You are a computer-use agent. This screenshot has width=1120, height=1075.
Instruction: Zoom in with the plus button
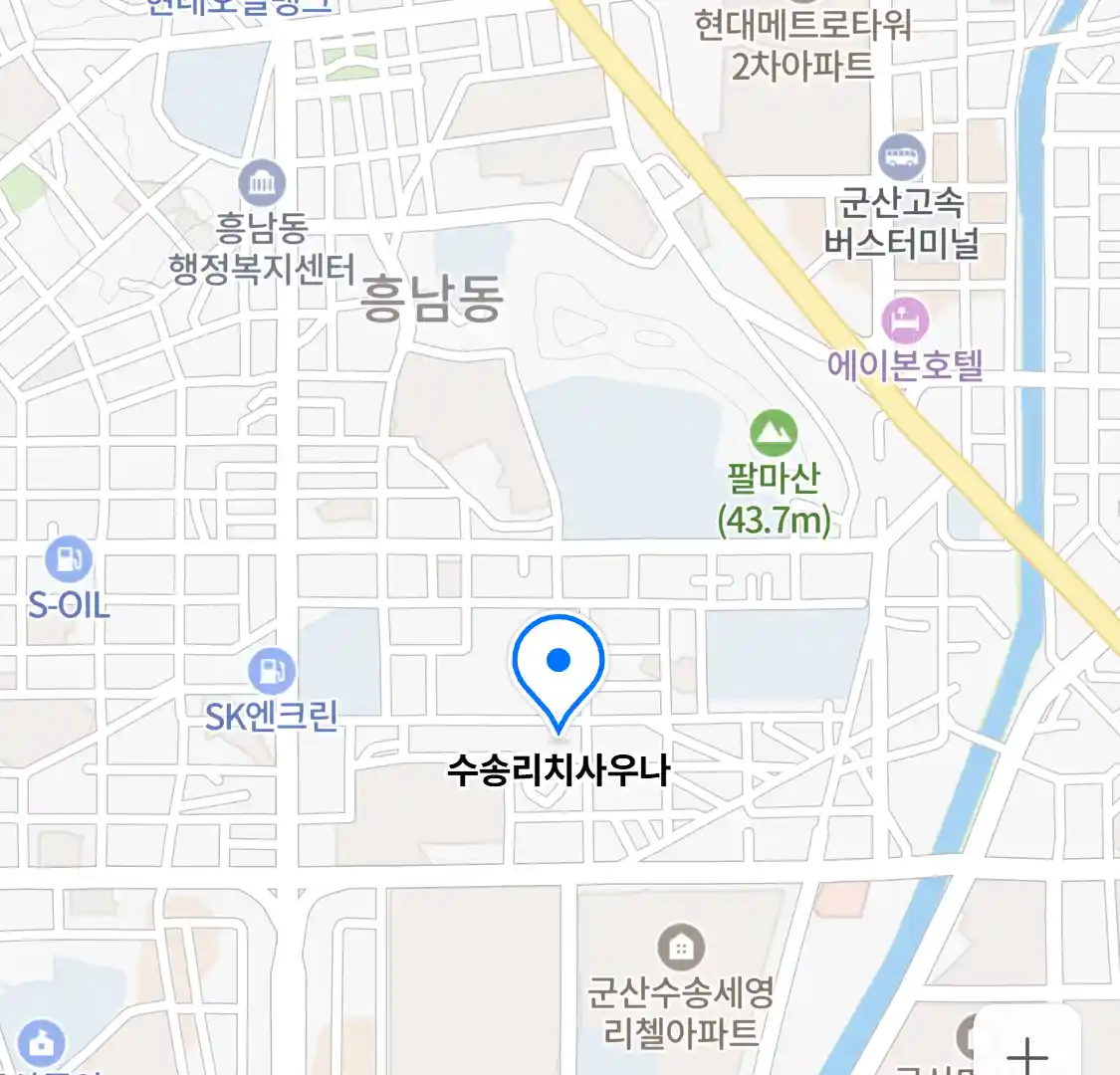point(1027,1051)
